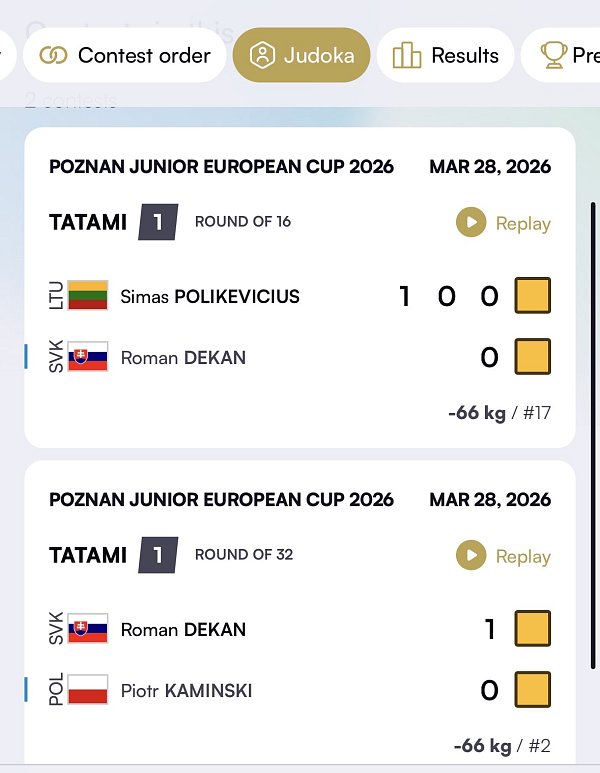View Piotr Kaminski's judoka profile
The width and height of the screenshot is (600, 773).
186,690
